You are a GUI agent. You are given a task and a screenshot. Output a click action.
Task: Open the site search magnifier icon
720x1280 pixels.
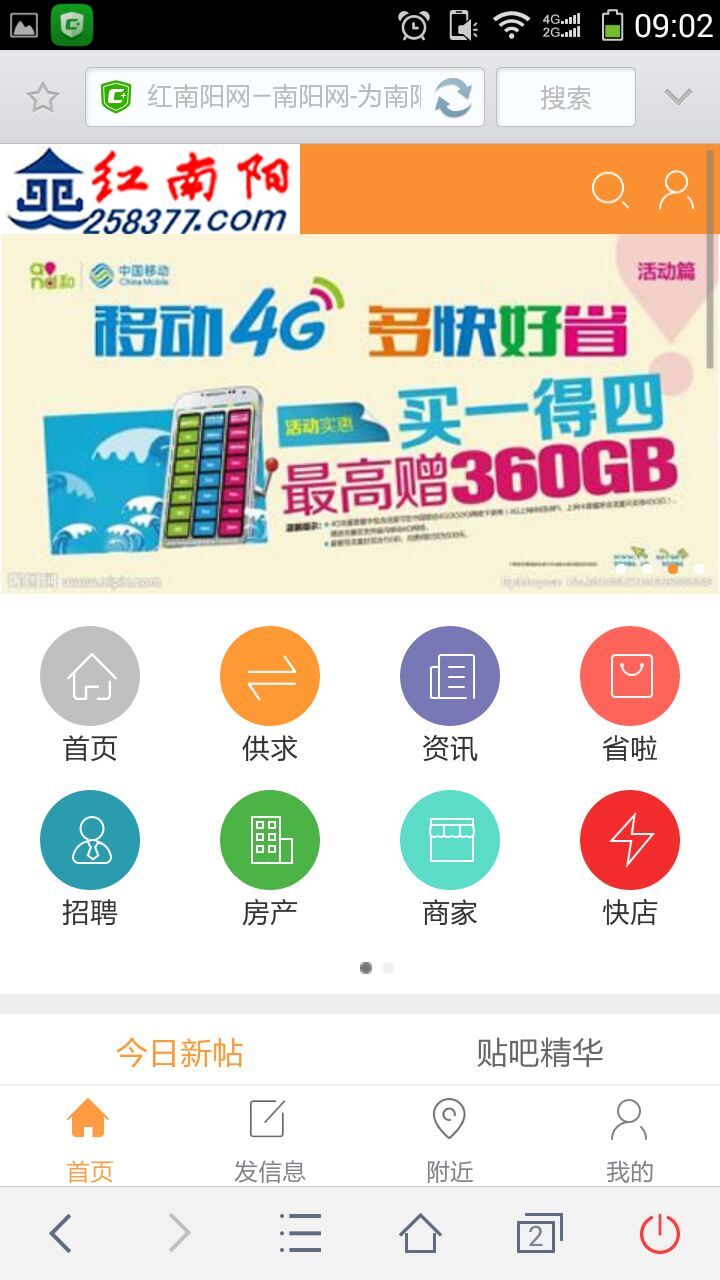(609, 189)
